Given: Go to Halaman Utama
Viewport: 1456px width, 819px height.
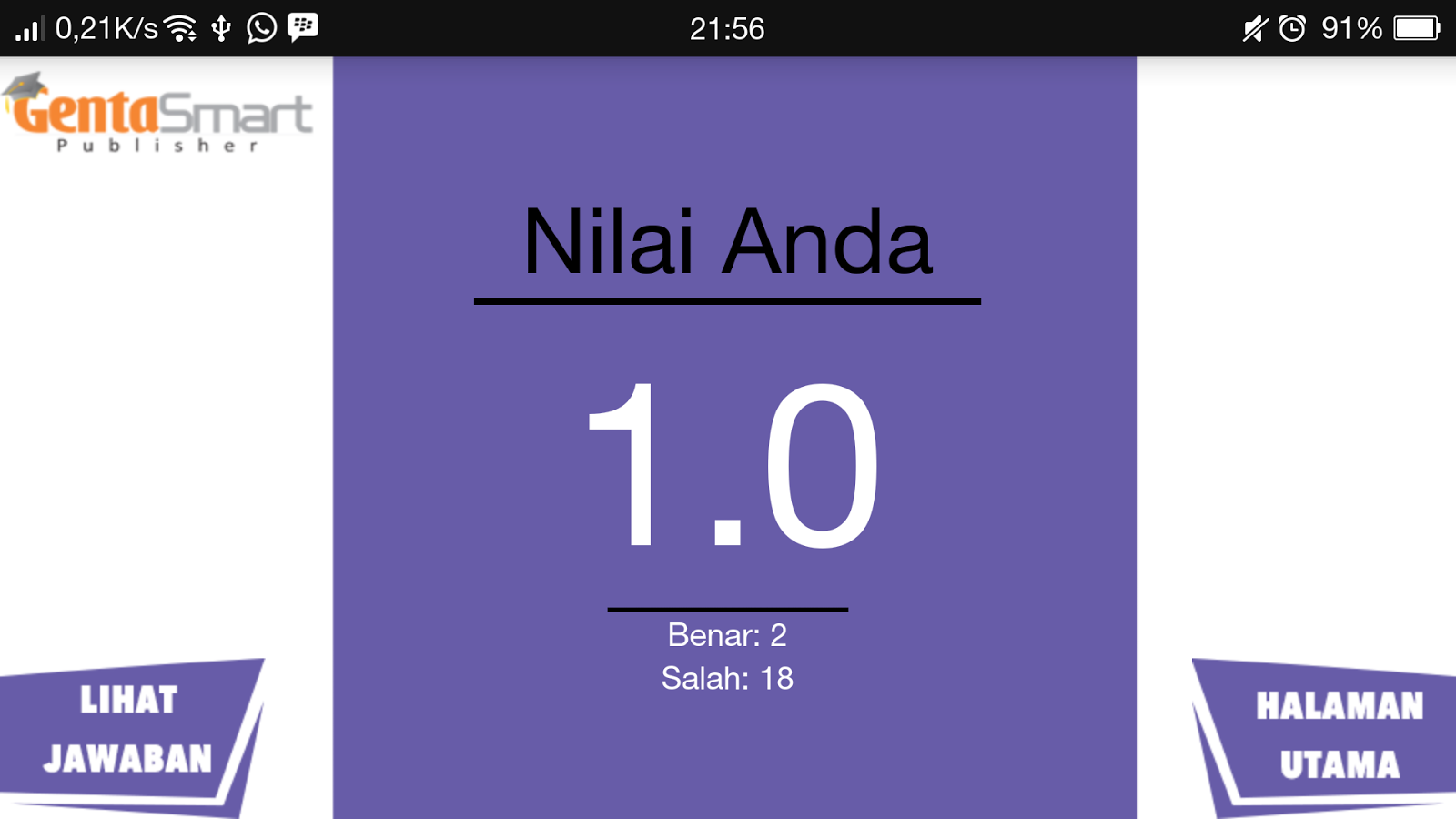Looking at the screenshot, I should (x=1338, y=735).
